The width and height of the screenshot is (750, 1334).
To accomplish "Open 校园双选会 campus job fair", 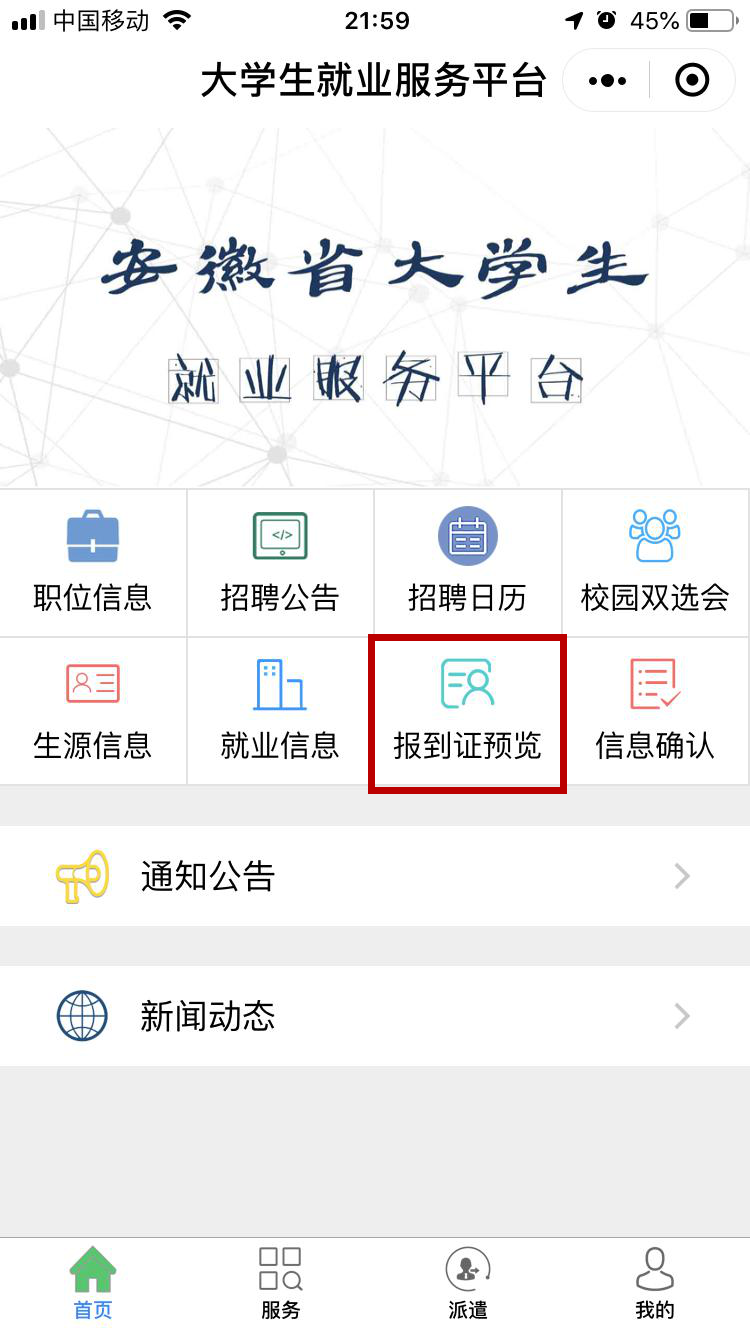I will pos(655,562).
